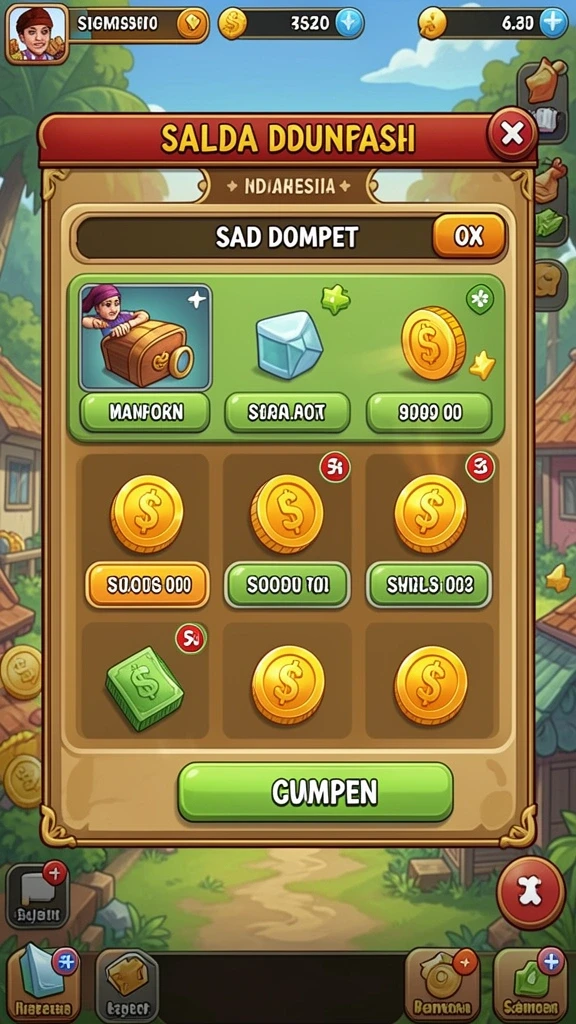Select the S0.006 000 coin pack
The width and height of the screenshot is (576, 1024).
point(148,584)
